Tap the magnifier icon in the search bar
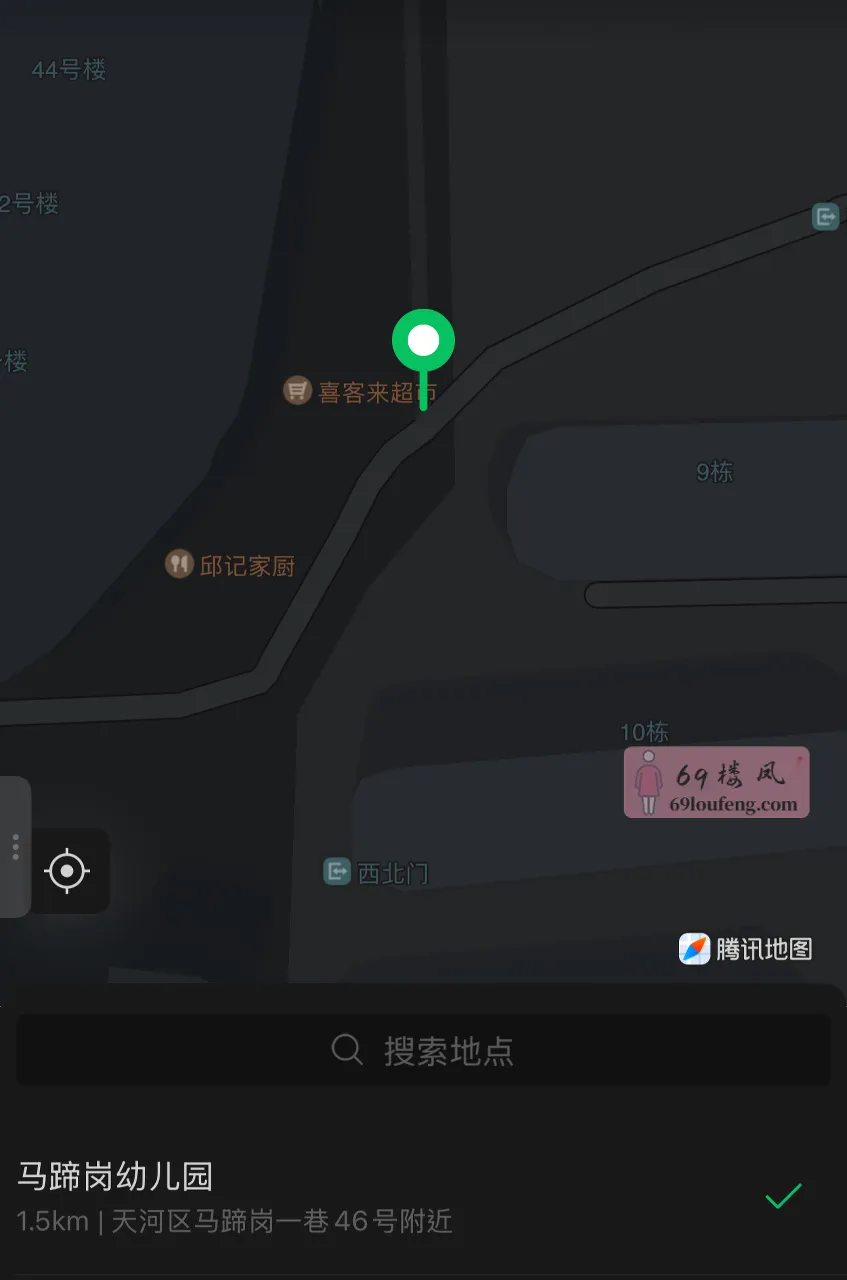847x1280 pixels. pos(345,1050)
